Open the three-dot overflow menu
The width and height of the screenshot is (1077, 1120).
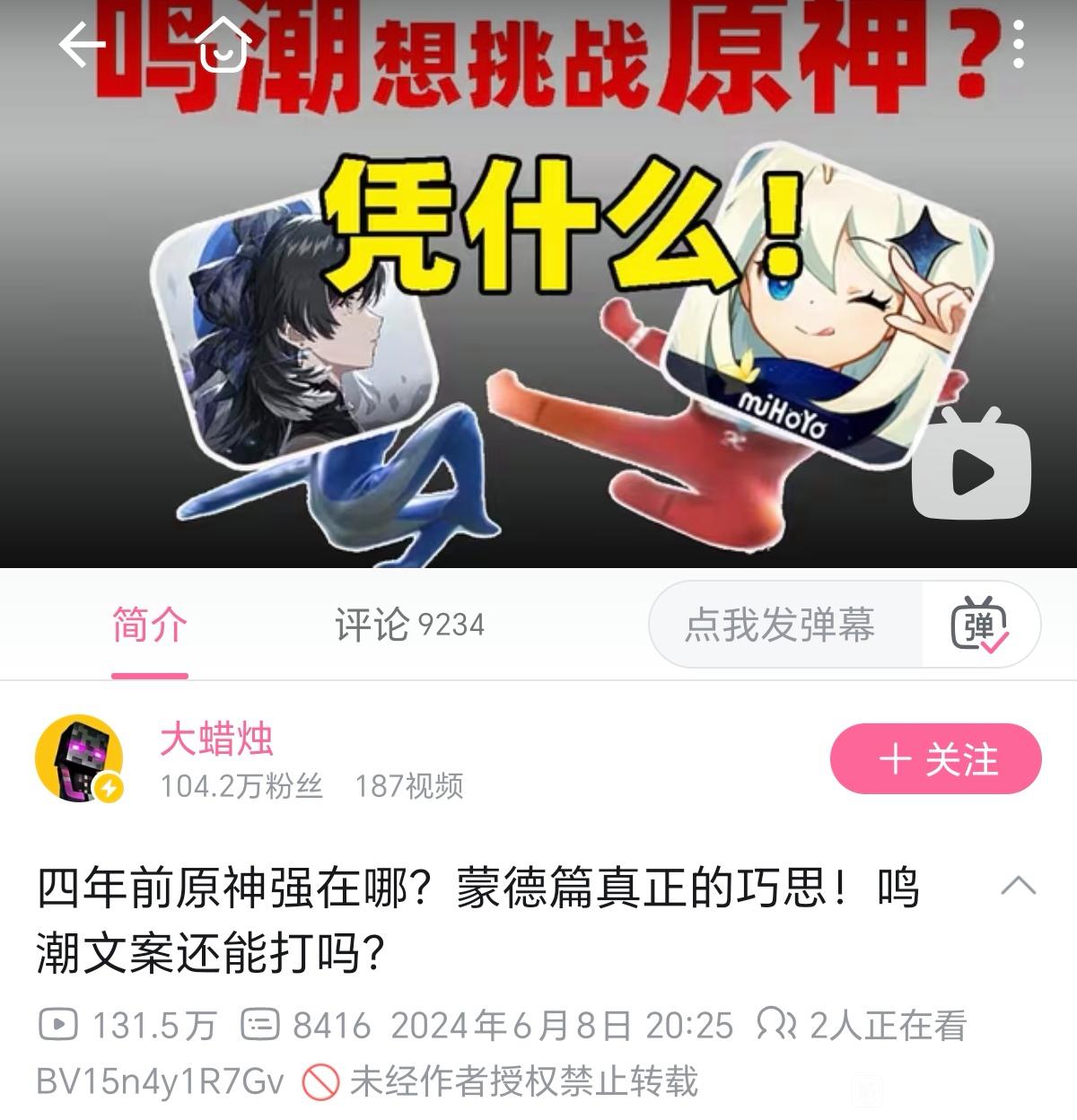tap(1018, 44)
